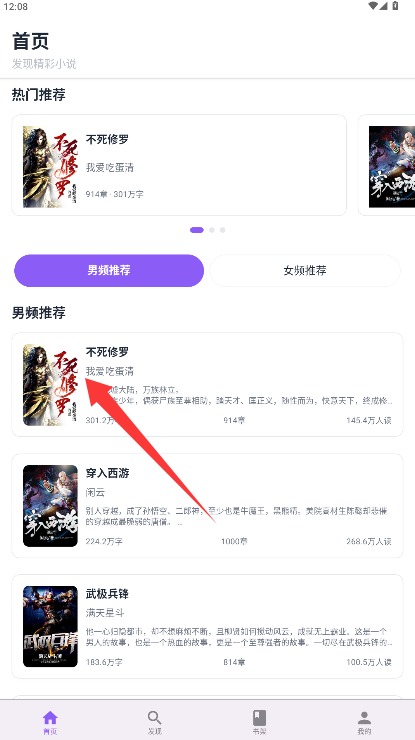
Task: Open 武极兵锋 by 满天星斗
Action: click(x=207, y=626)
